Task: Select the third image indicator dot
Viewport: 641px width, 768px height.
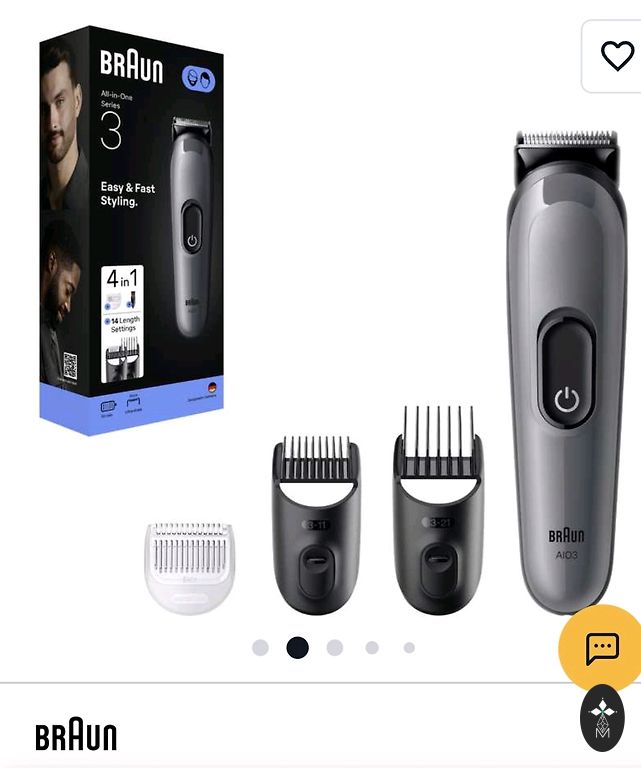Action: click(335, 648)
